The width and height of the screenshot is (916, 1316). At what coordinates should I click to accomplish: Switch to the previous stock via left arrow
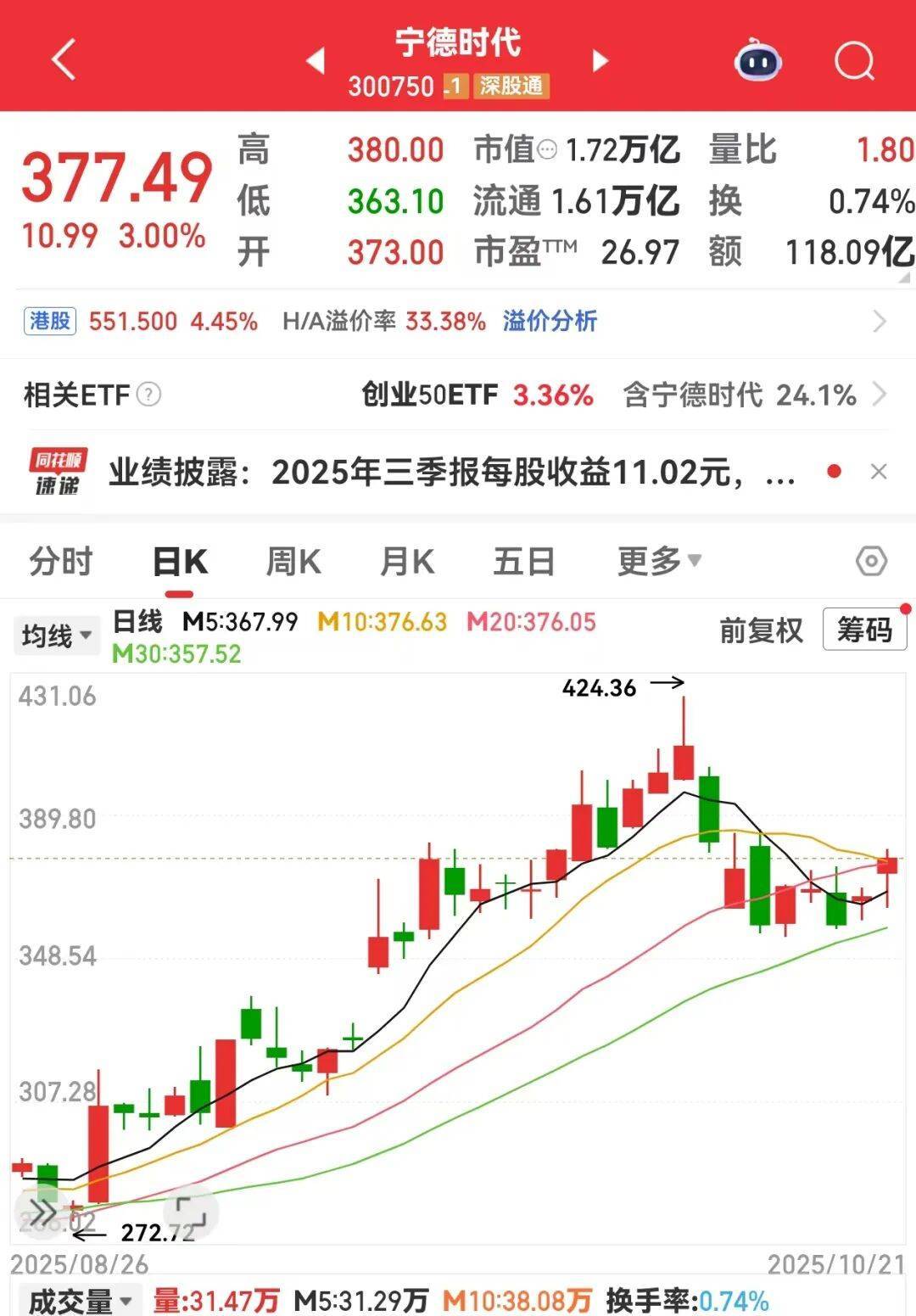[316, 61]
